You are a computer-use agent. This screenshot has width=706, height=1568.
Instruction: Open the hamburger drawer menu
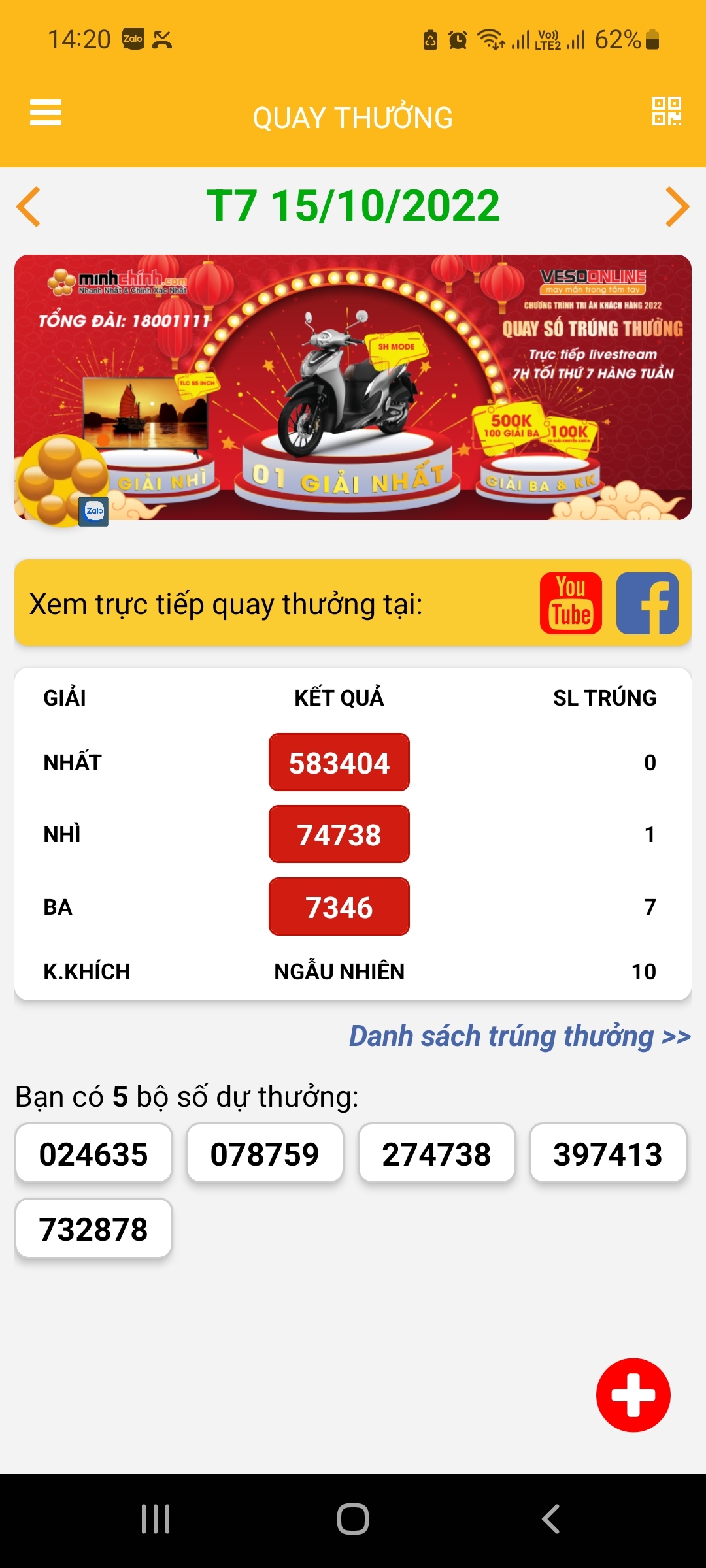click(46, 112)
